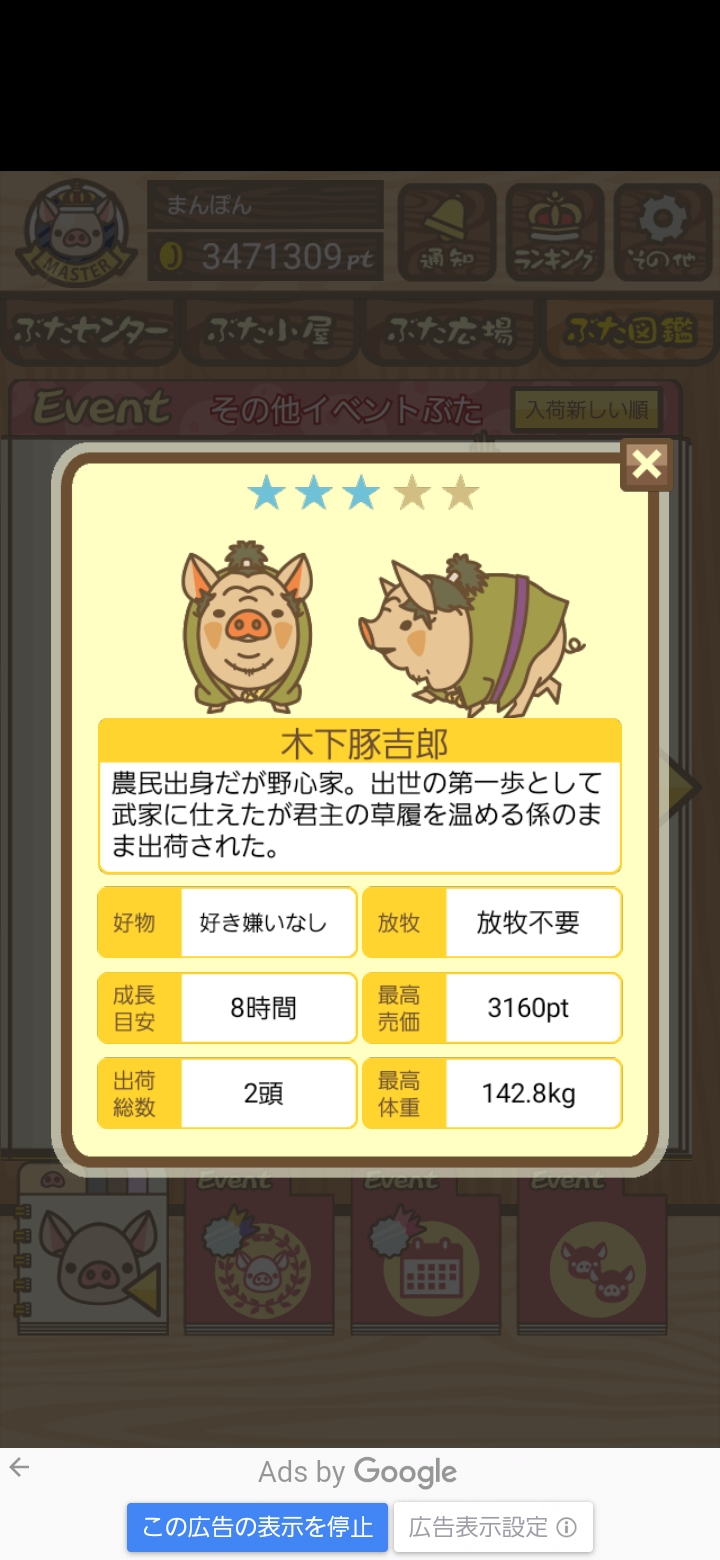Image resolution: width=720 pixels, height=1560 pixels.
Task: Open ad display settings (広告表示設定)
Action: pyautogui.click(x=493, y=1527)
